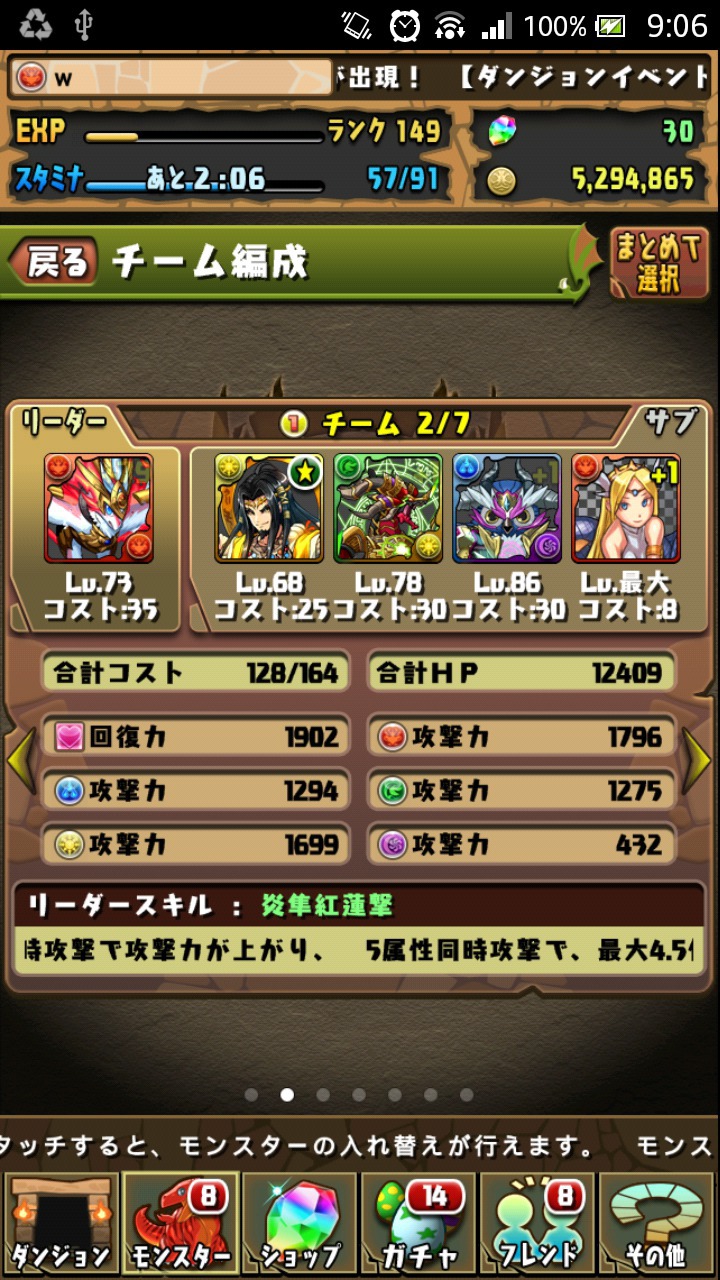The width and height of the screenshot is (720, 1280).
Task: Select sub monster Lv.最大 cost 8
Action: click(625, 507)
